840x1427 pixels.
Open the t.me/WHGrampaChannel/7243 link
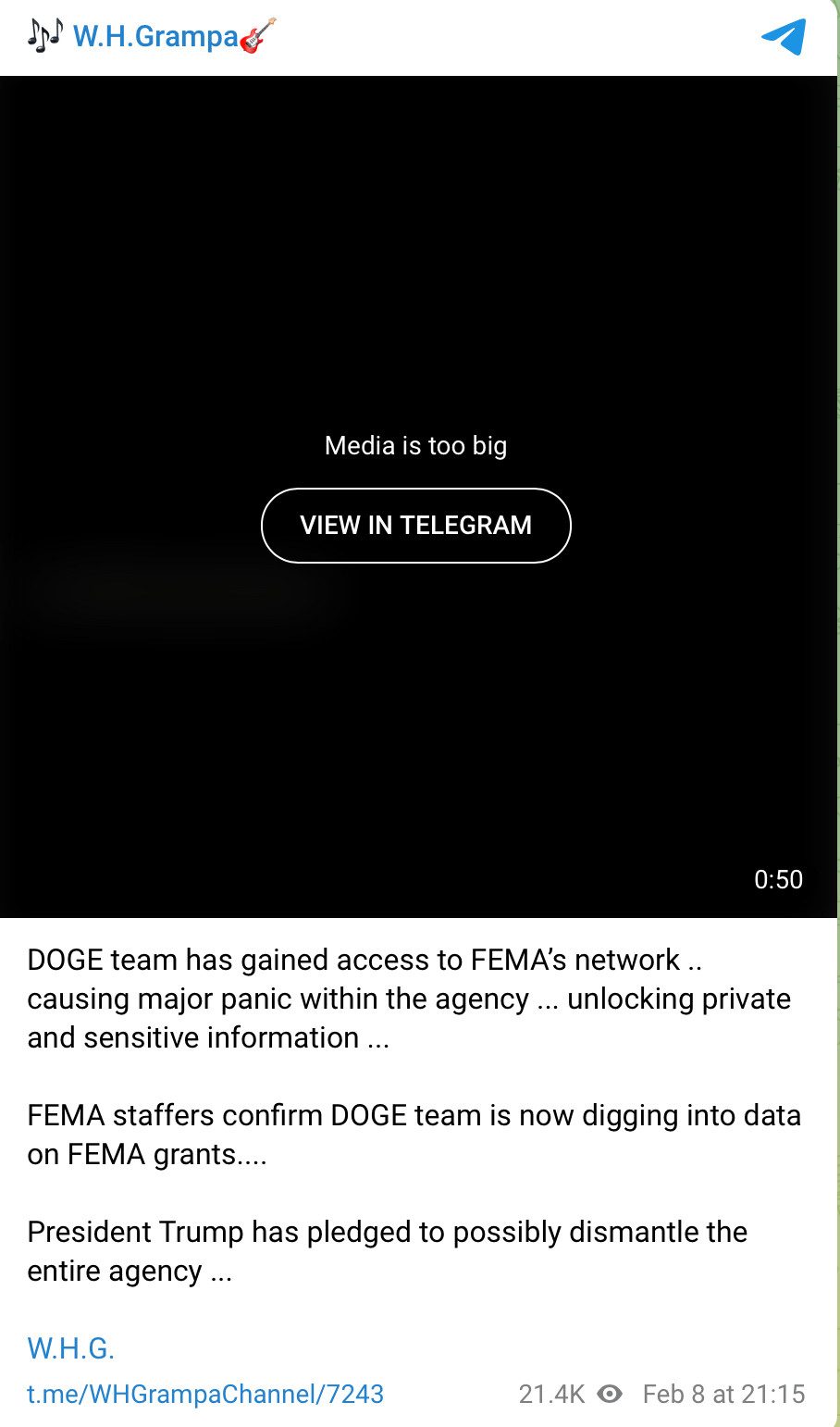tap(205, 1394)
